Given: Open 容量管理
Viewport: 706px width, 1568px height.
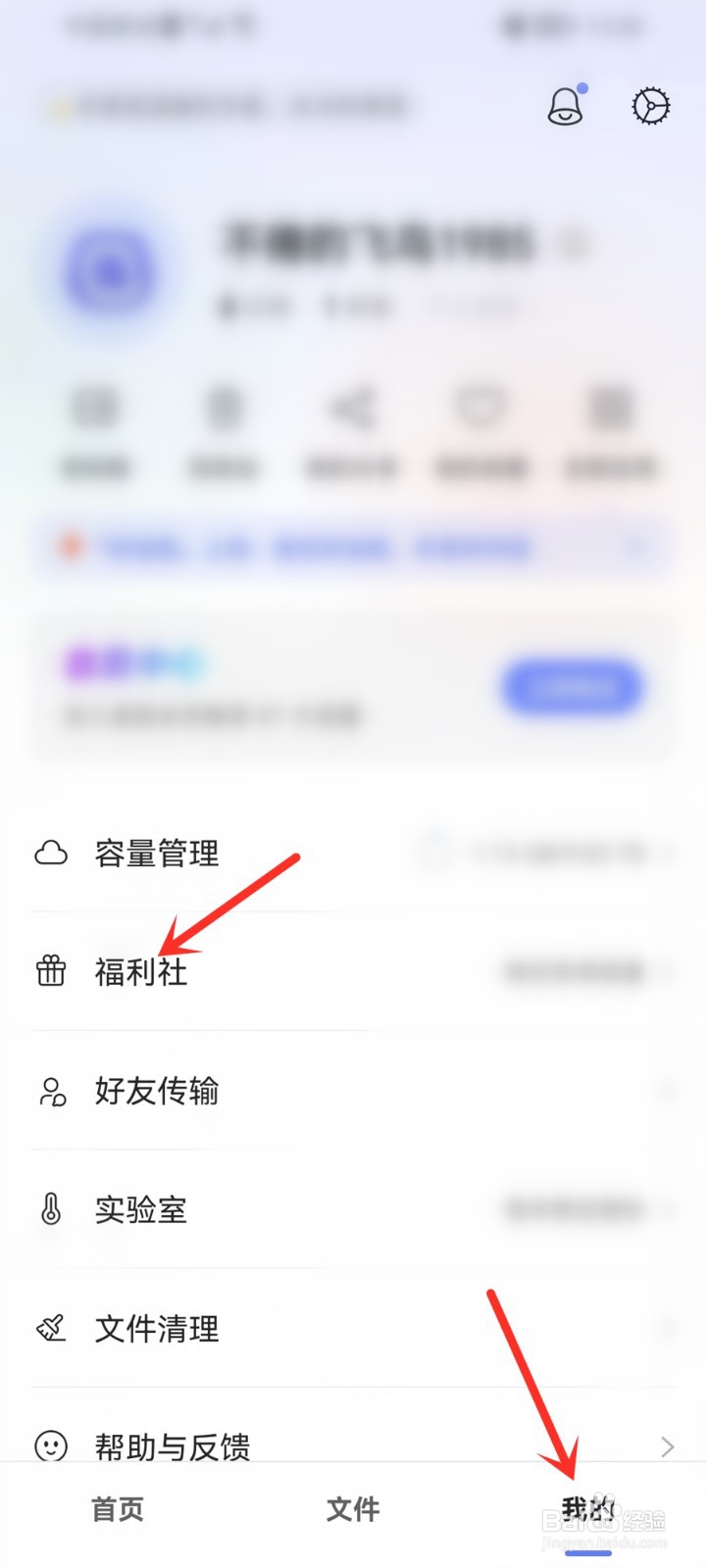Looking at the screenshot, I should point(159,853).
